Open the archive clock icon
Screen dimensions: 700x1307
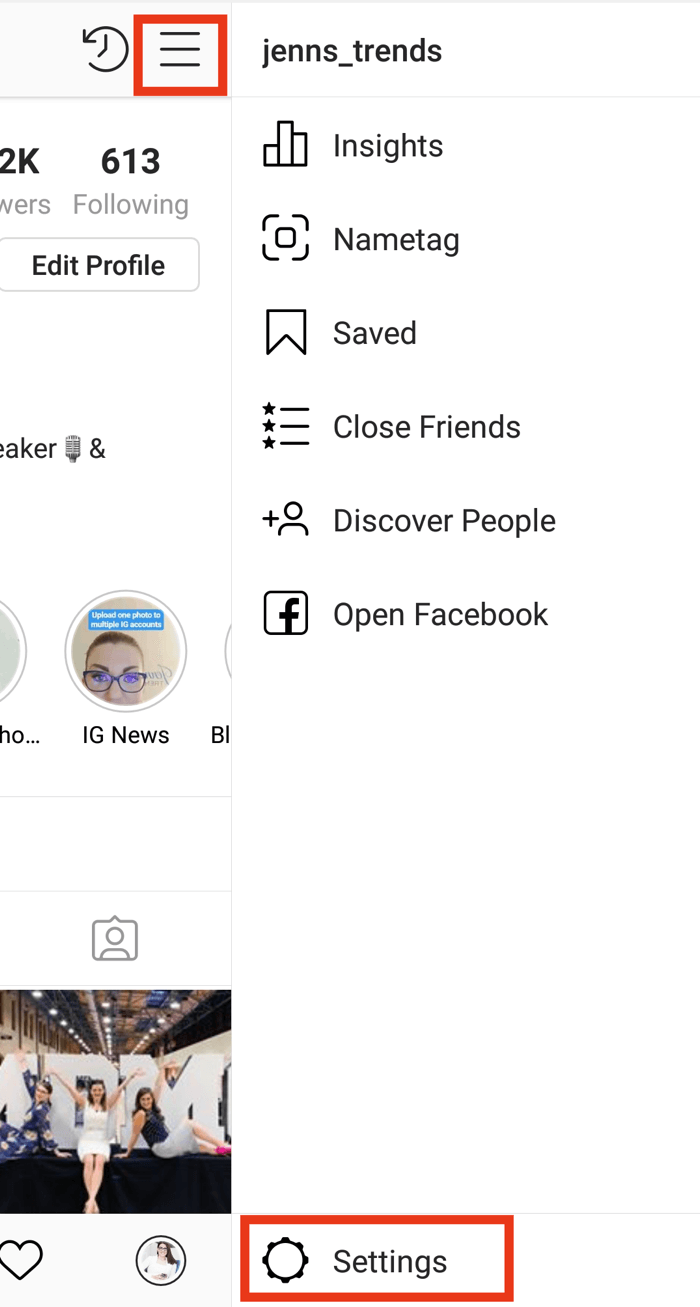pos(104,49)
